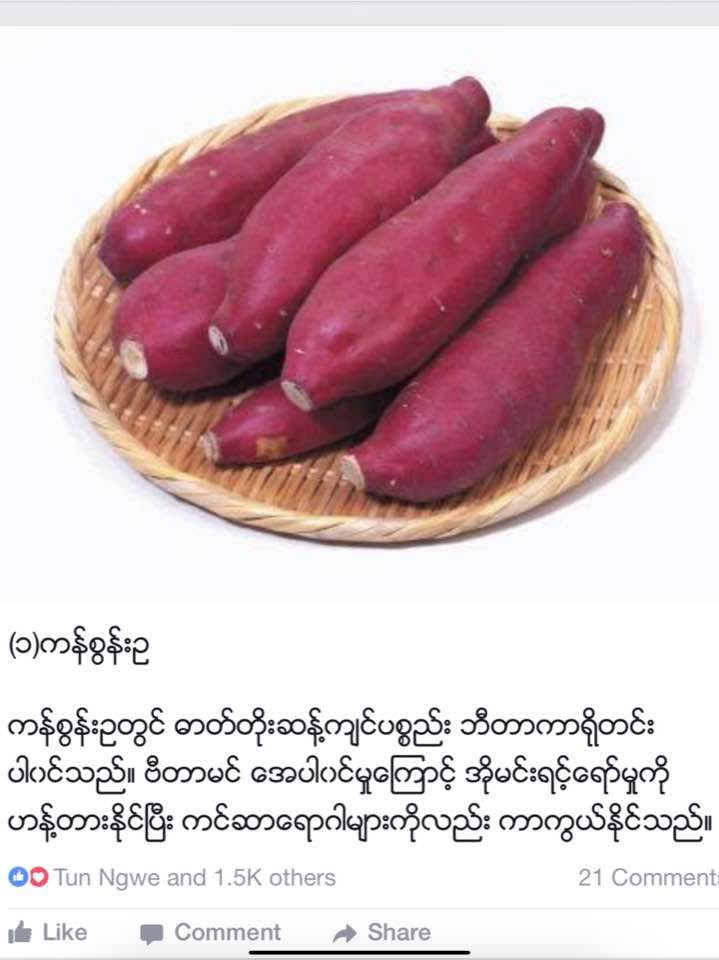This screenshot has height=960, width=719.
Task: Comment on the post
Action: [x=211, y=932]
